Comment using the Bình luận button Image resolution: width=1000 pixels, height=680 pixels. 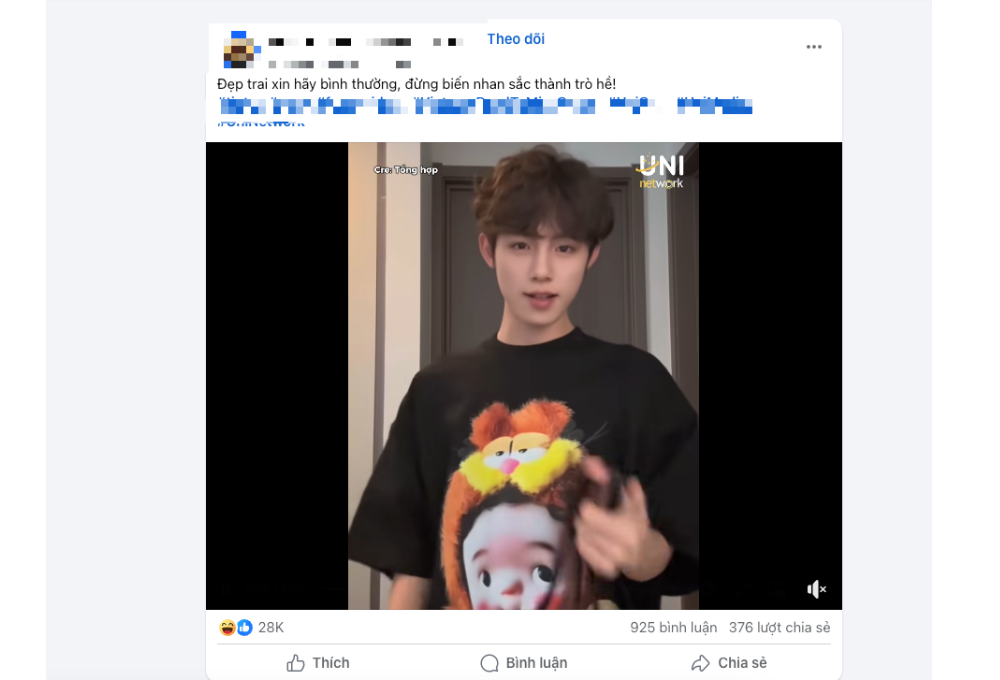(524, 663)
